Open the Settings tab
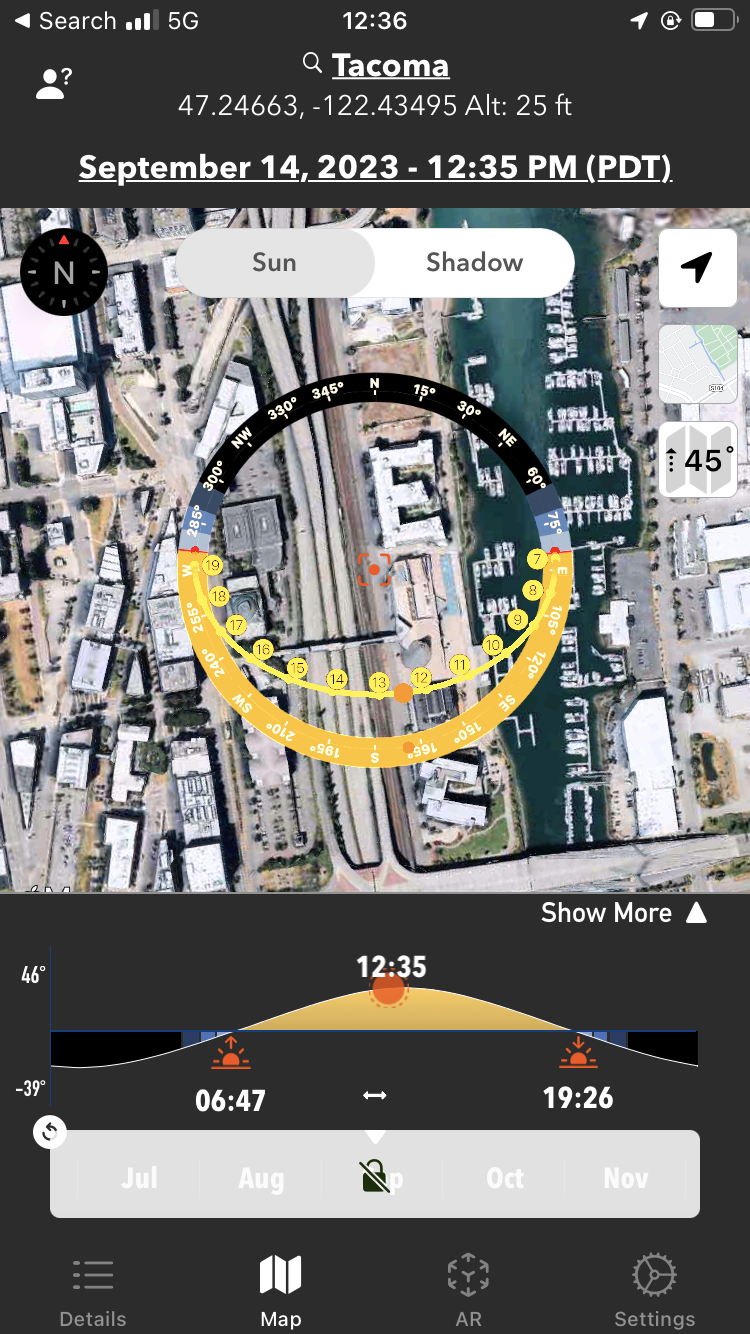The height and width of the screenshot is (1334, 750). pos(655,1292)
